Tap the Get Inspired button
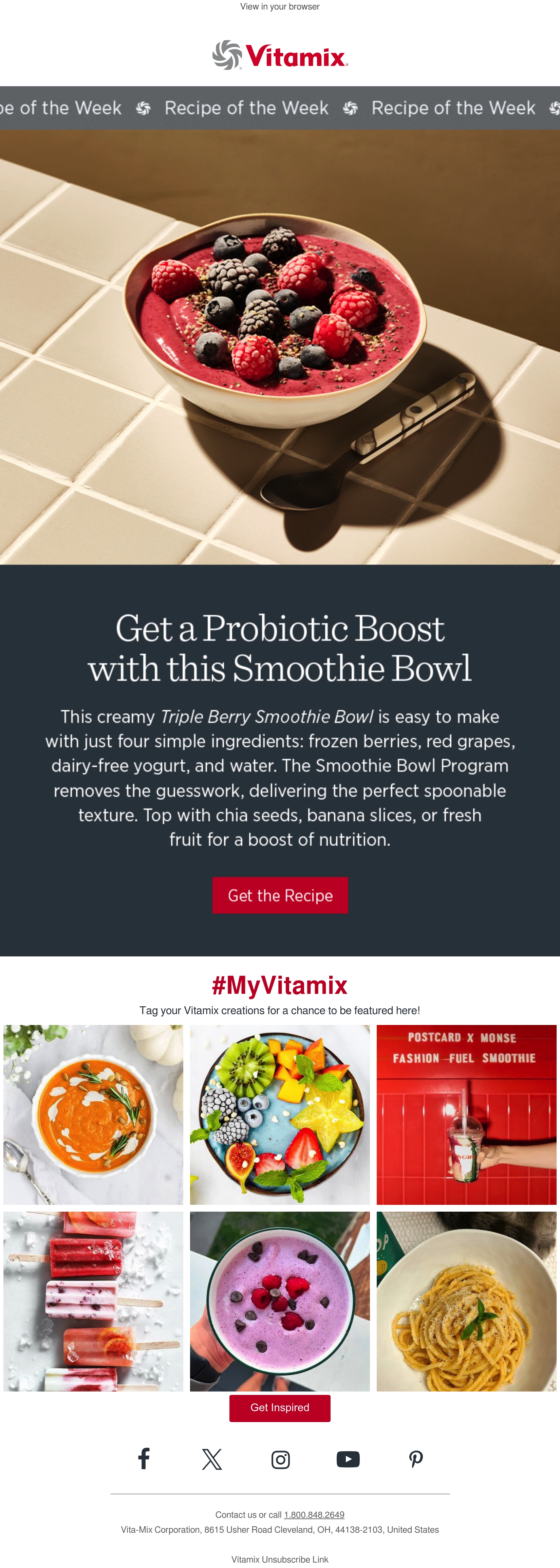The width and height of the screenshot is (560, 1568). 280,1408
